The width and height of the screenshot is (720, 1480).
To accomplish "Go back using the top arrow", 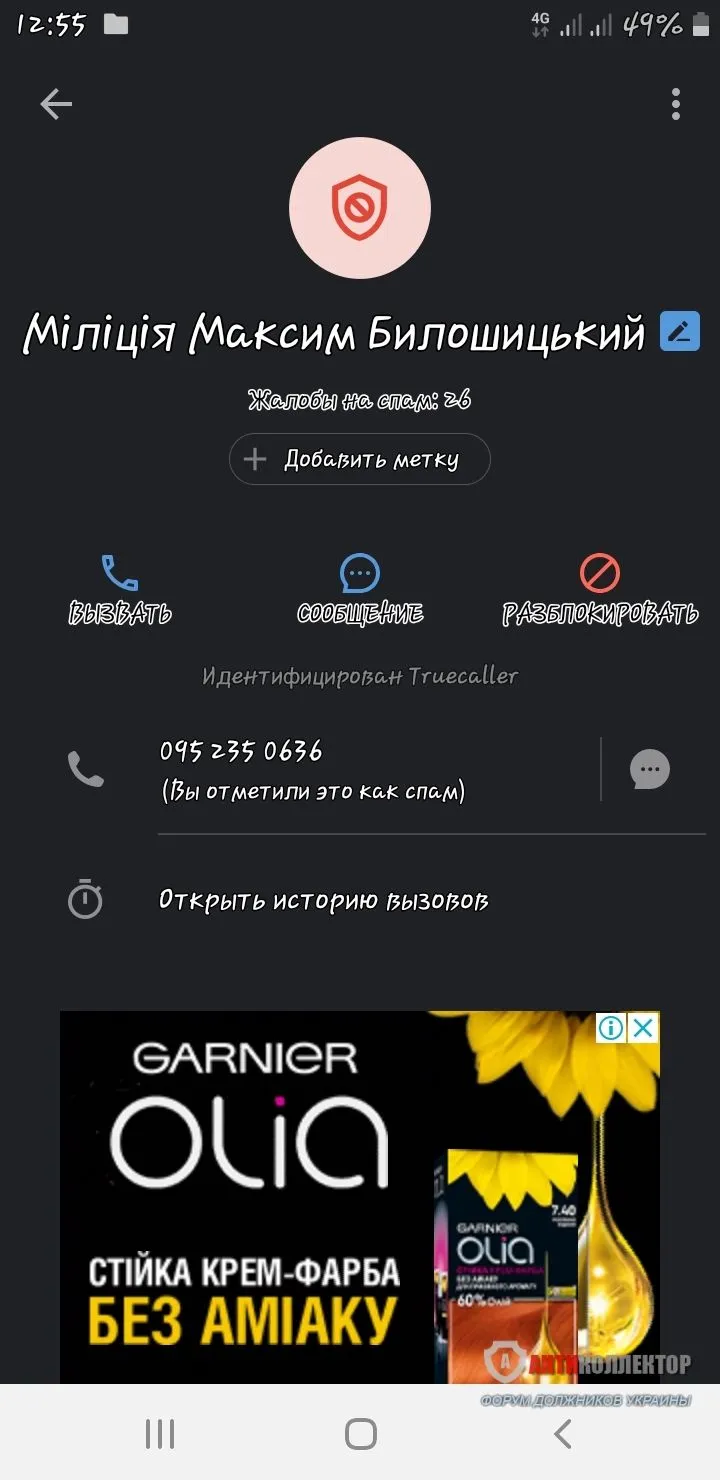I will [x=56, y=104].
